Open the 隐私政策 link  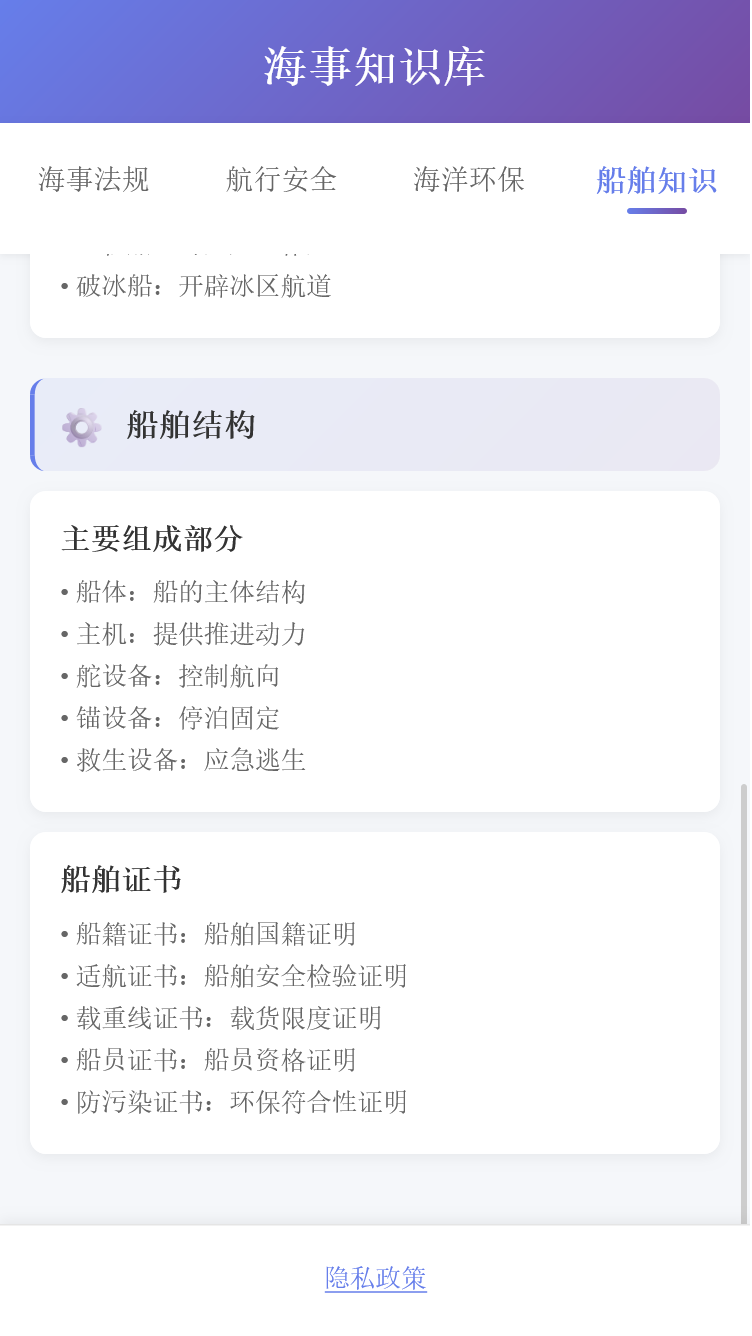pyautogui.click(x=375, y=1278)
